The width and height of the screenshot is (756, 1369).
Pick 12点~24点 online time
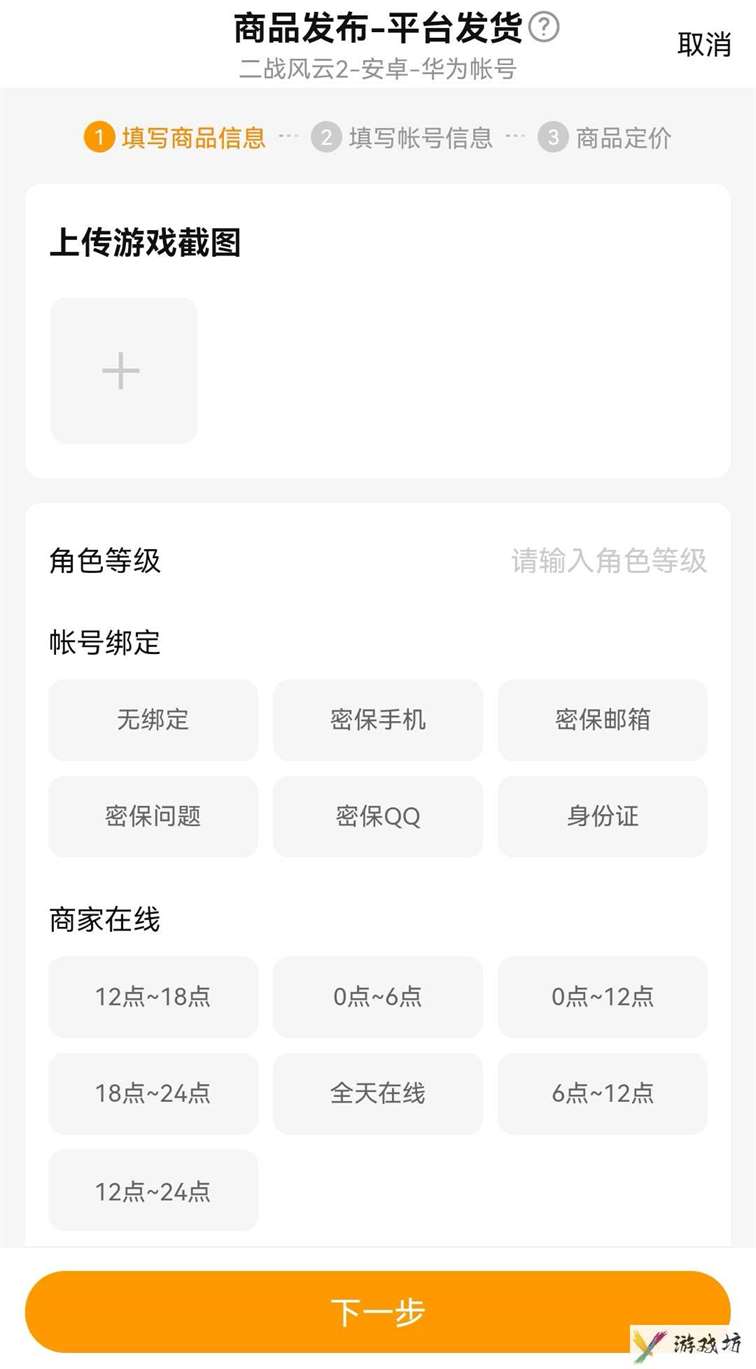point(153,1191)
